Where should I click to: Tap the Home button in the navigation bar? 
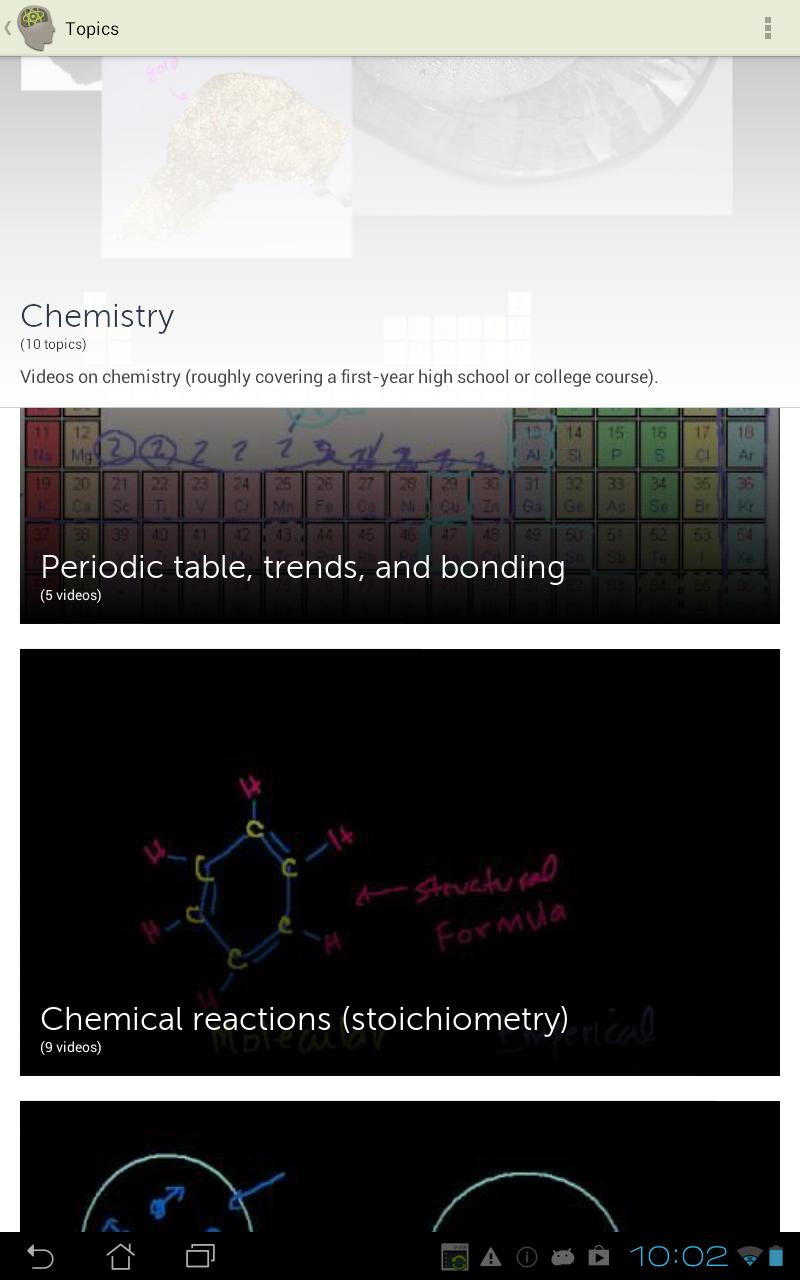[119, 1256]
